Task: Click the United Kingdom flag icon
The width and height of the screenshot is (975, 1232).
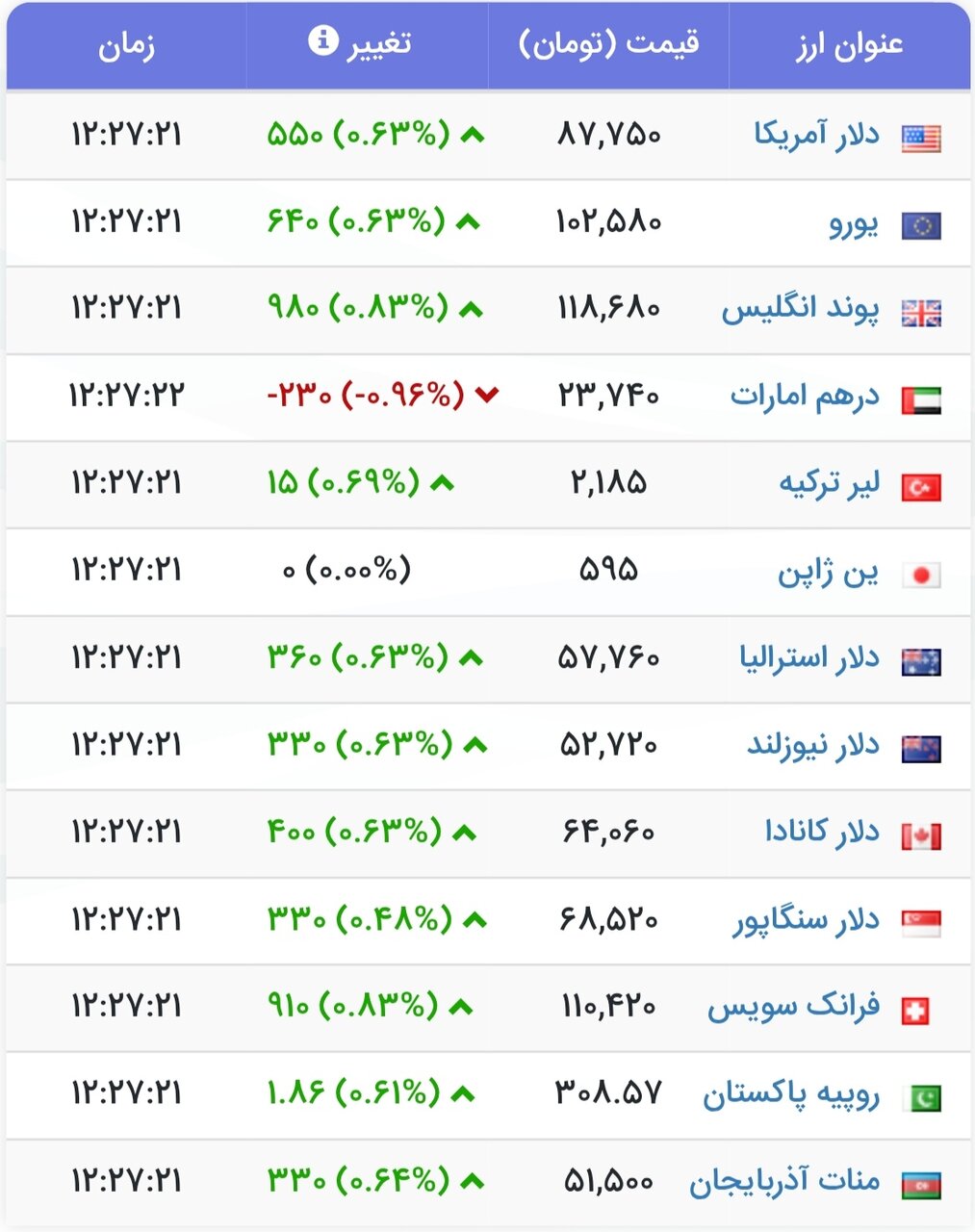Action: coord(921,309)
